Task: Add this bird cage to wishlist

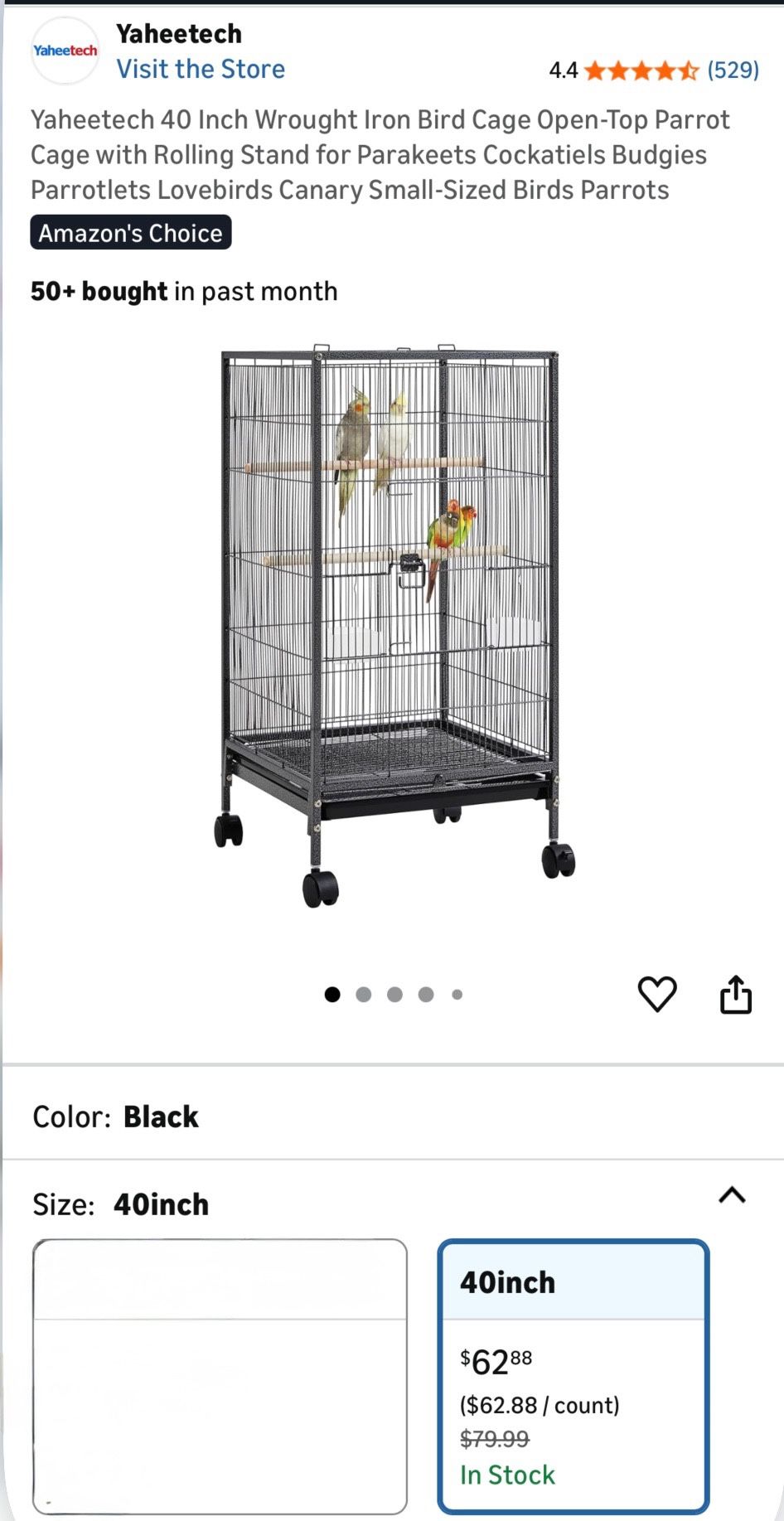Action: [x=657, y=994]
